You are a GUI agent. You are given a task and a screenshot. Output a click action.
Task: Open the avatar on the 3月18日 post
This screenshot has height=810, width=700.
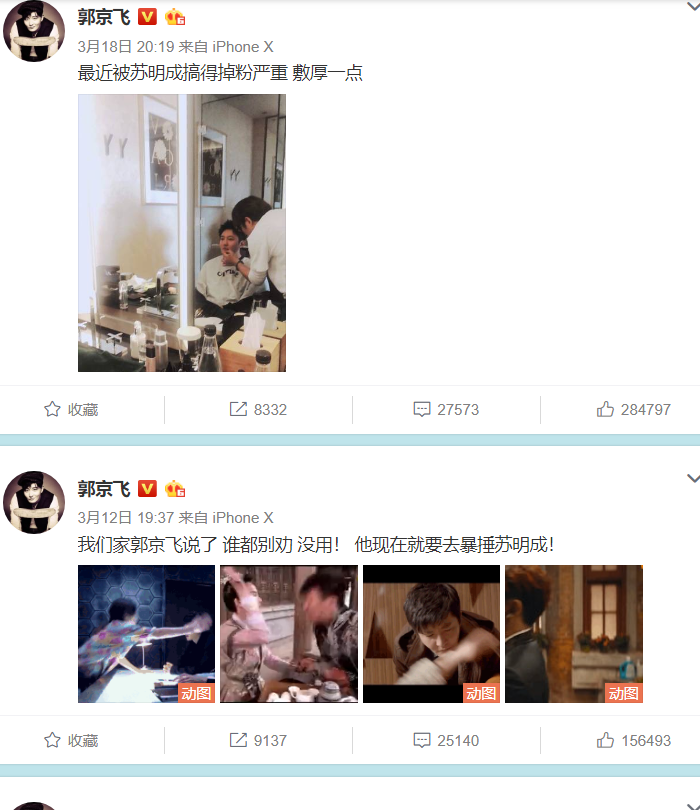[36, 30]
